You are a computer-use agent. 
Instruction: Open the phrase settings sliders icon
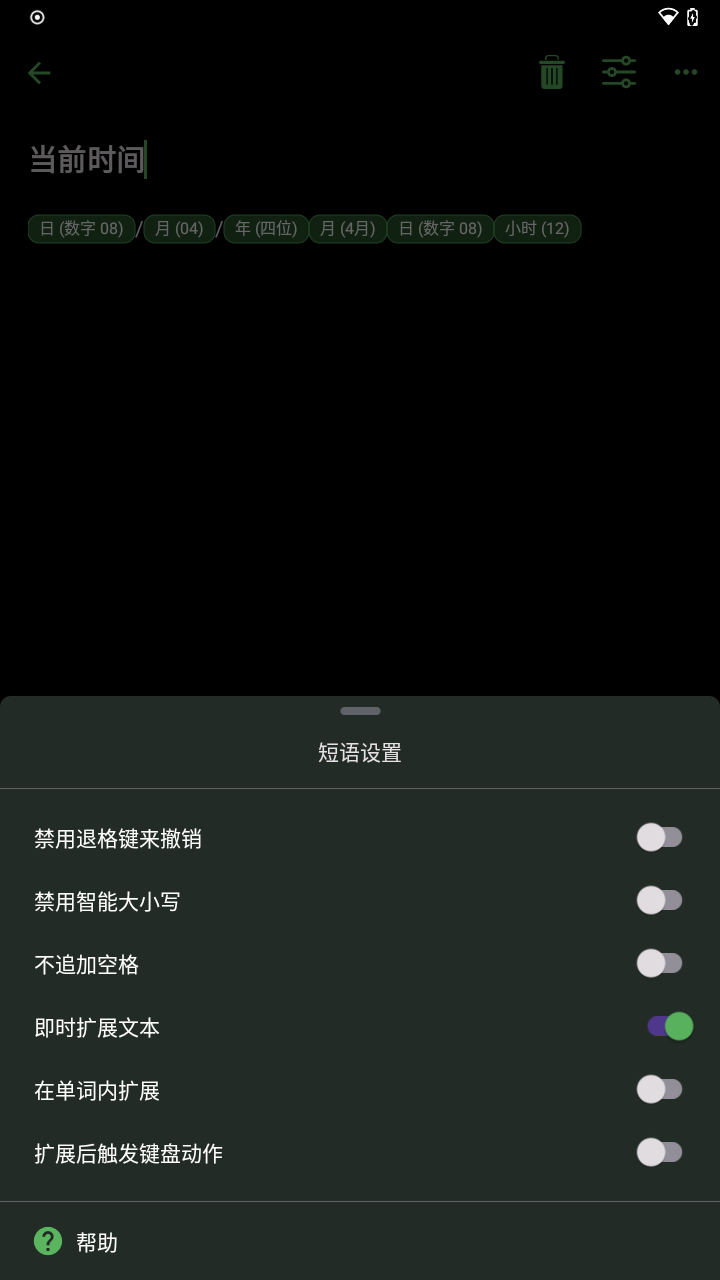click(619, 73)
